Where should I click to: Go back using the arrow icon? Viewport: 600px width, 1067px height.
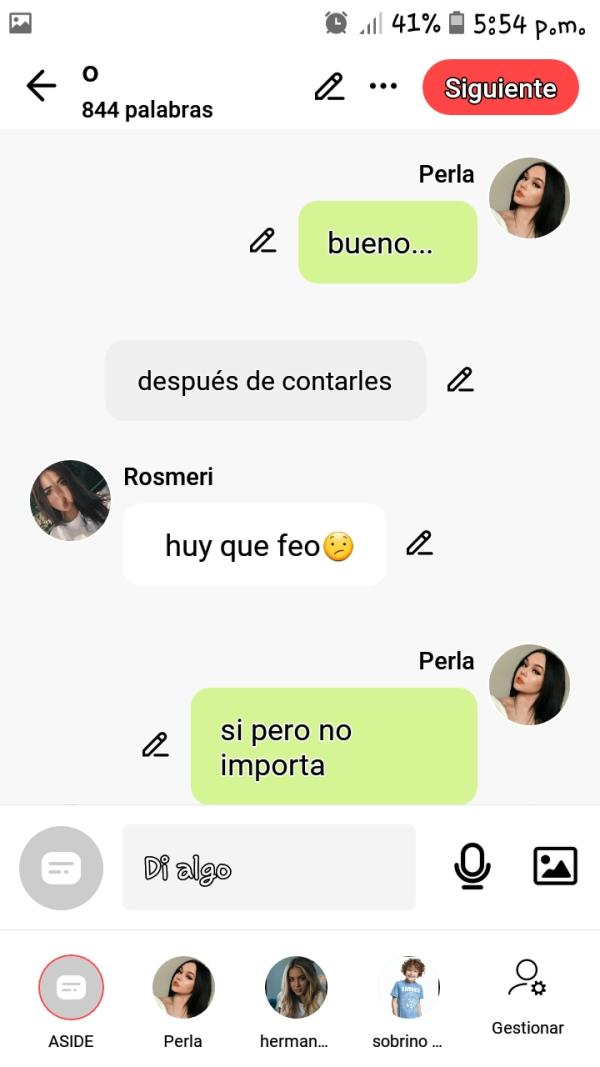[x=41, y=87]
